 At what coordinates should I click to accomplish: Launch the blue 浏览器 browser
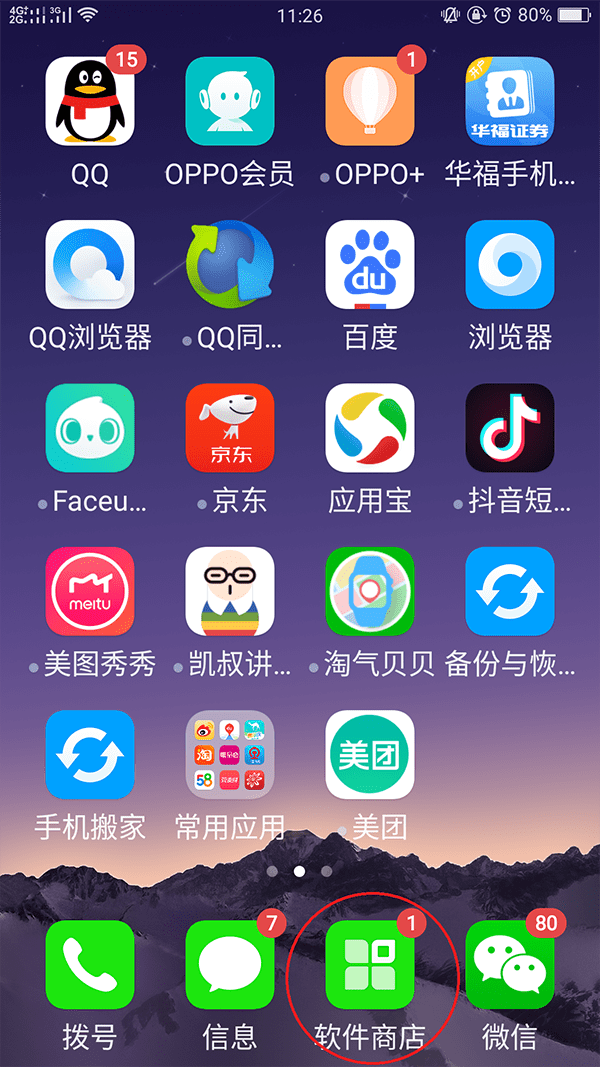point(510,264)
